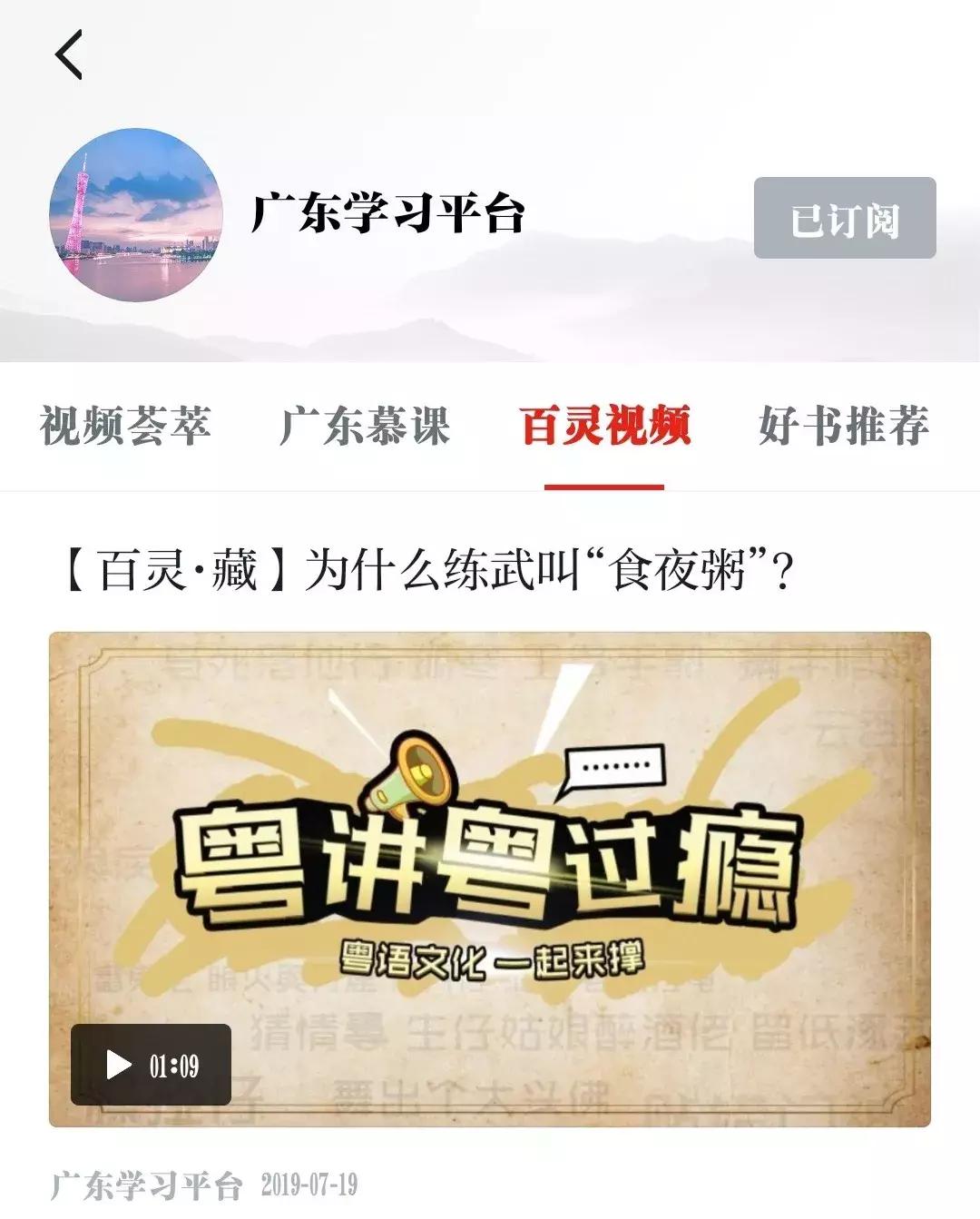980x1219 pixels.
Task: Switch to the 视频荟萃 tab
Action: [127, 425]
